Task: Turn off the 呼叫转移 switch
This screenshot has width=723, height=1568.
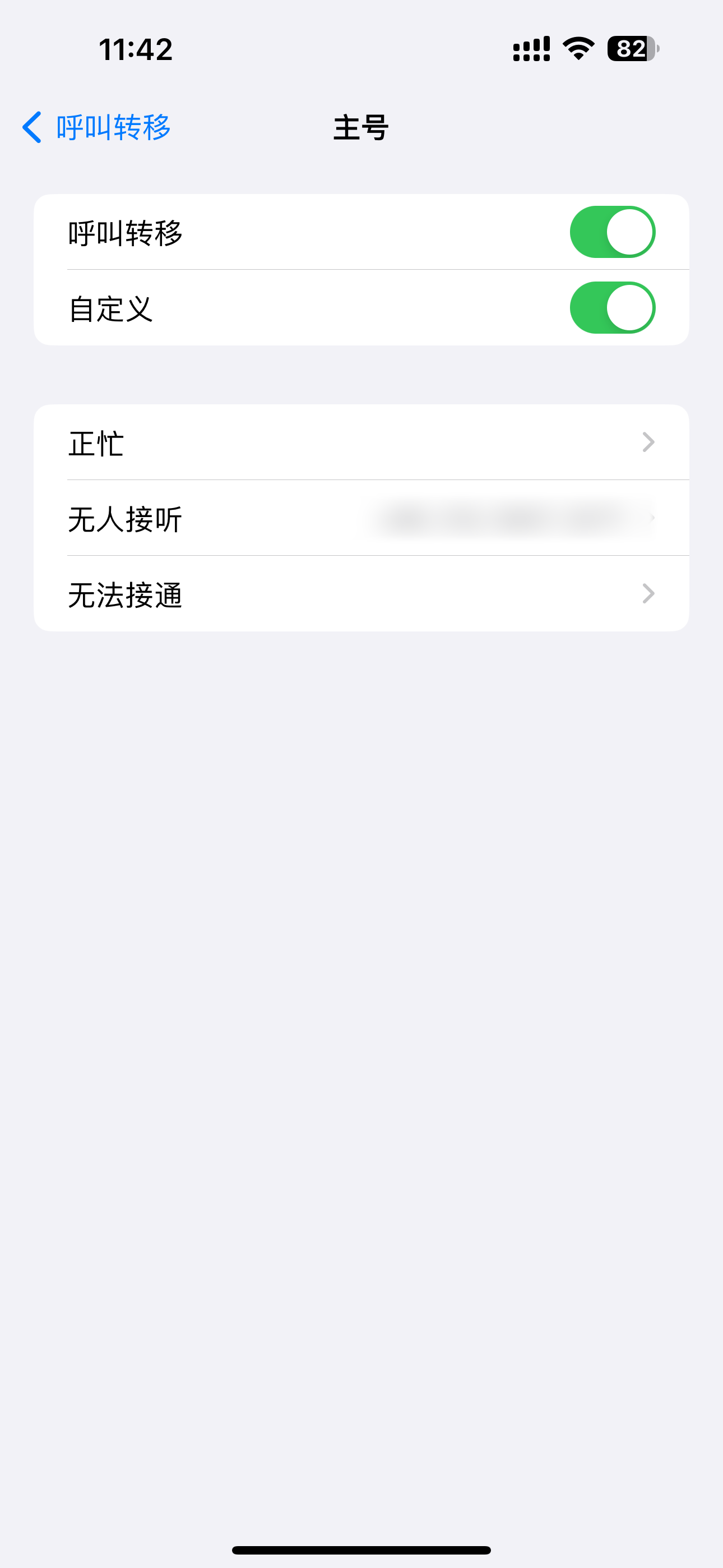Action: (611, 232)
